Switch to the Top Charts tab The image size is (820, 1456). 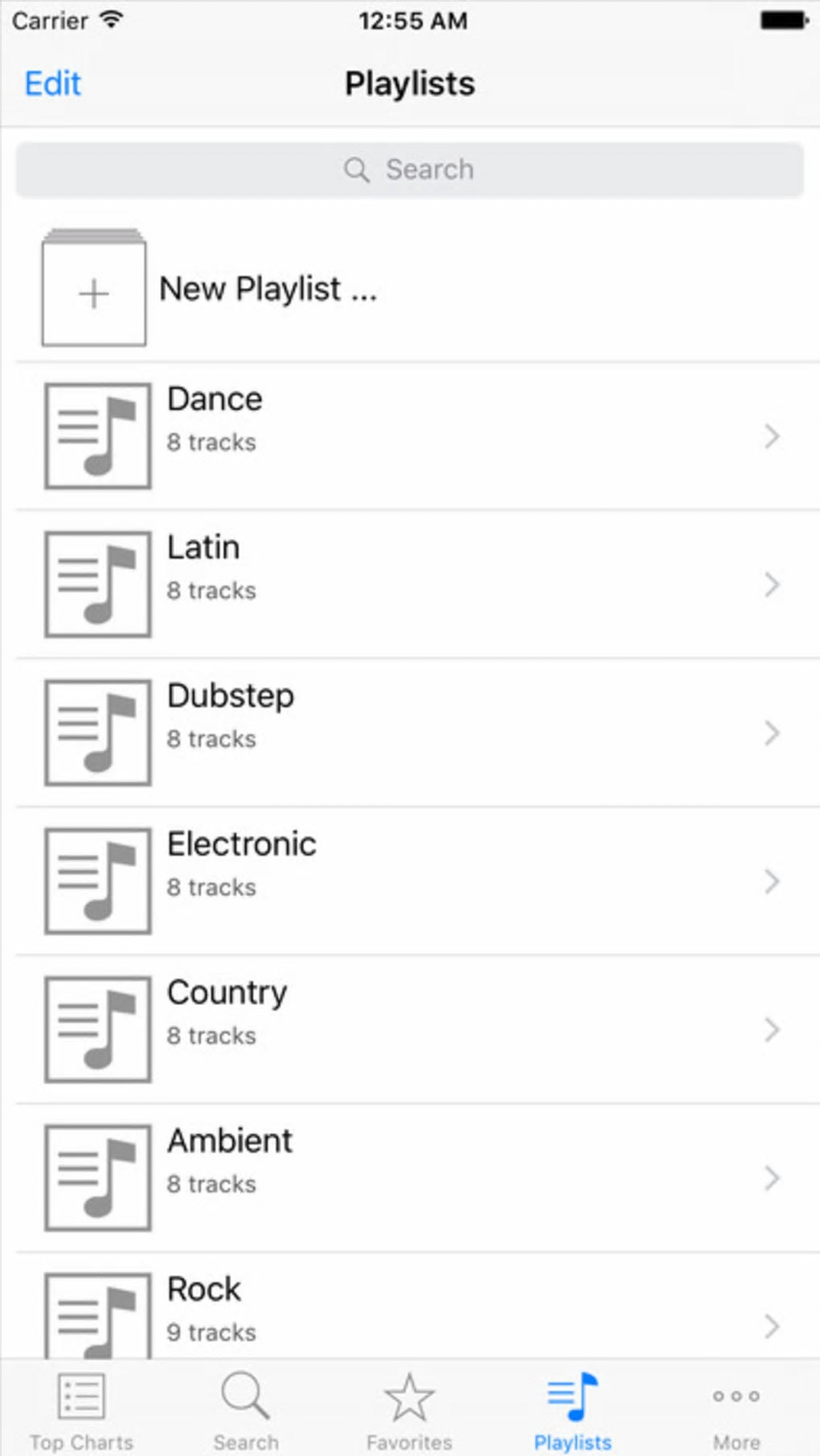(x=81, y=1410)
